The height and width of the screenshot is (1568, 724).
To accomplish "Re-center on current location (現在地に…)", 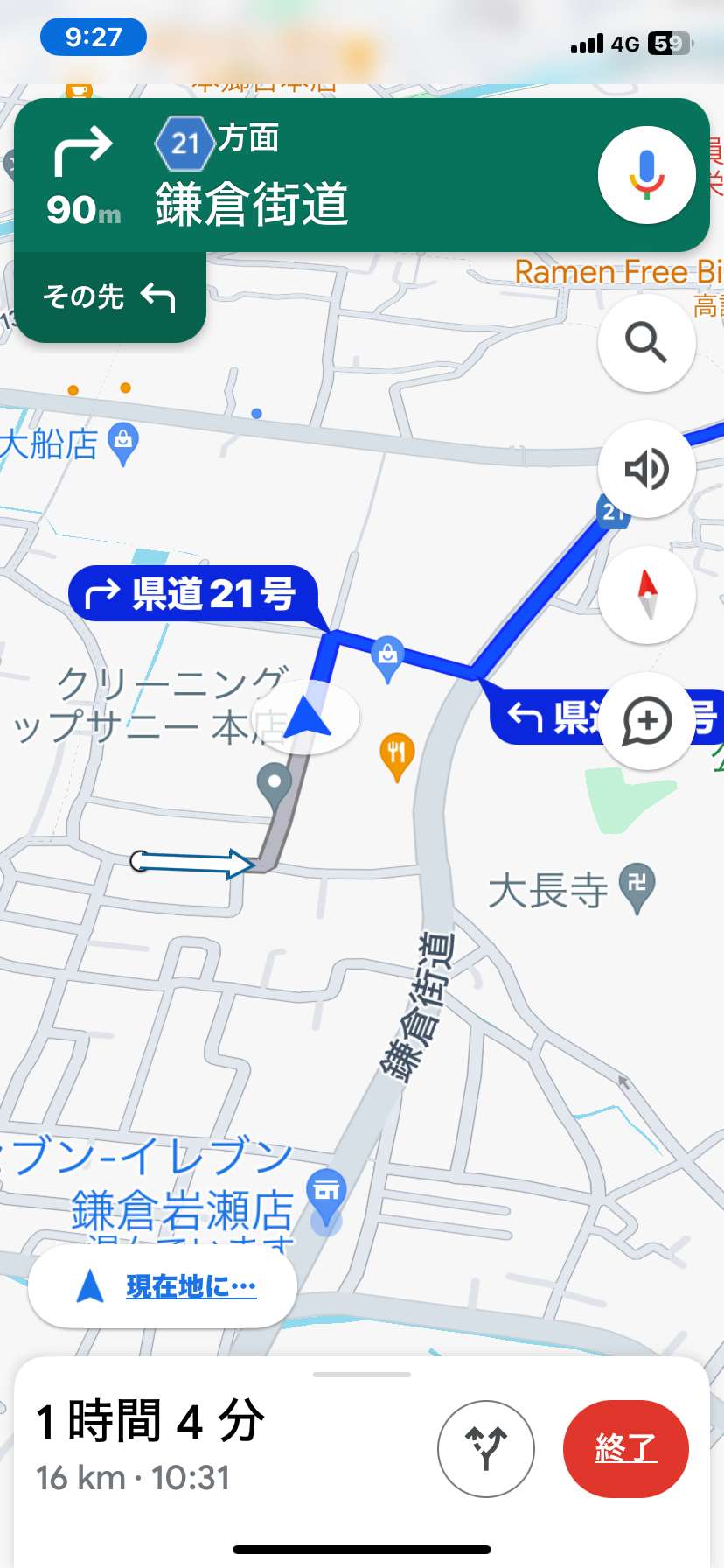I will (163, 1287).
